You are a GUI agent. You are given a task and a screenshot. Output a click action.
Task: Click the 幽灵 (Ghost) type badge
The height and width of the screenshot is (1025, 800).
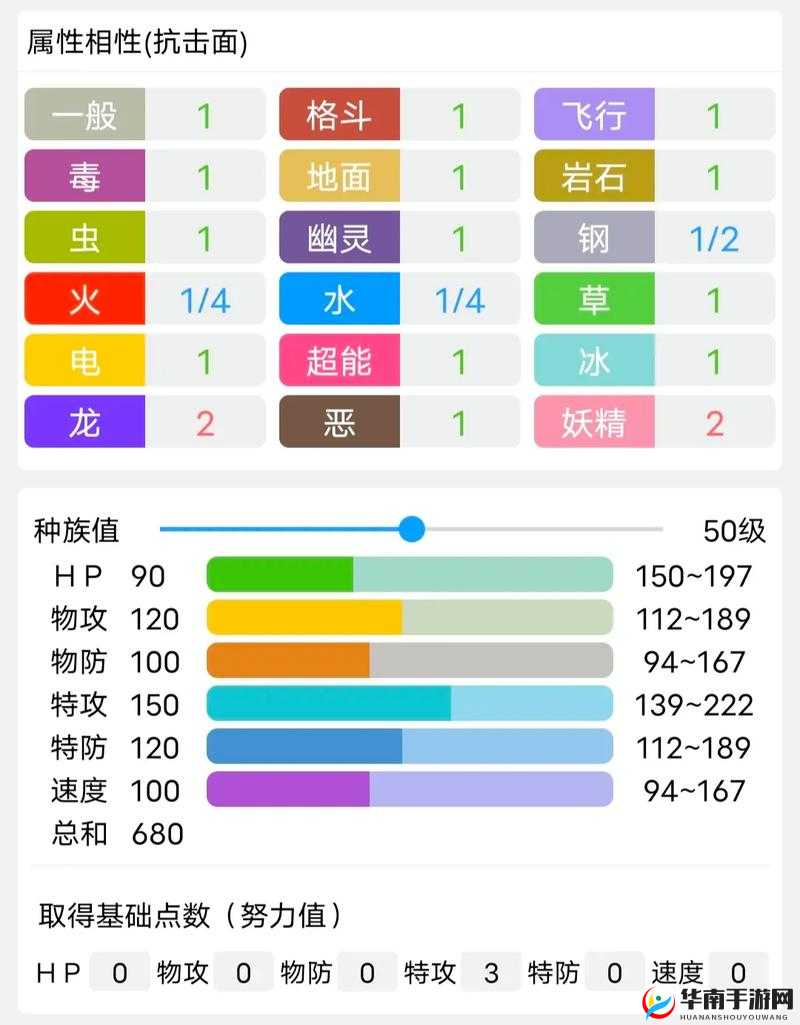[x=339, y=238]
